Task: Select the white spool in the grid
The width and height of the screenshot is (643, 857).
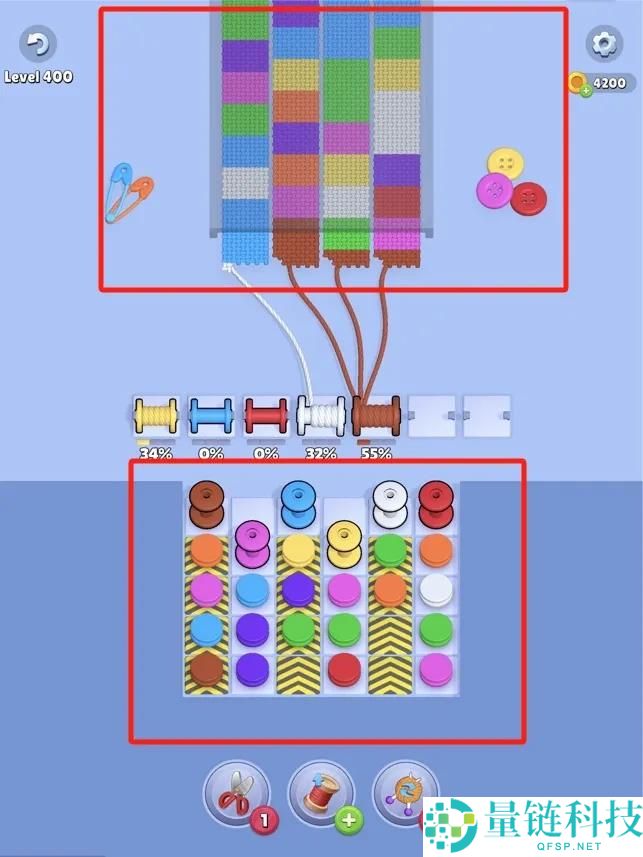Action: 390,503
